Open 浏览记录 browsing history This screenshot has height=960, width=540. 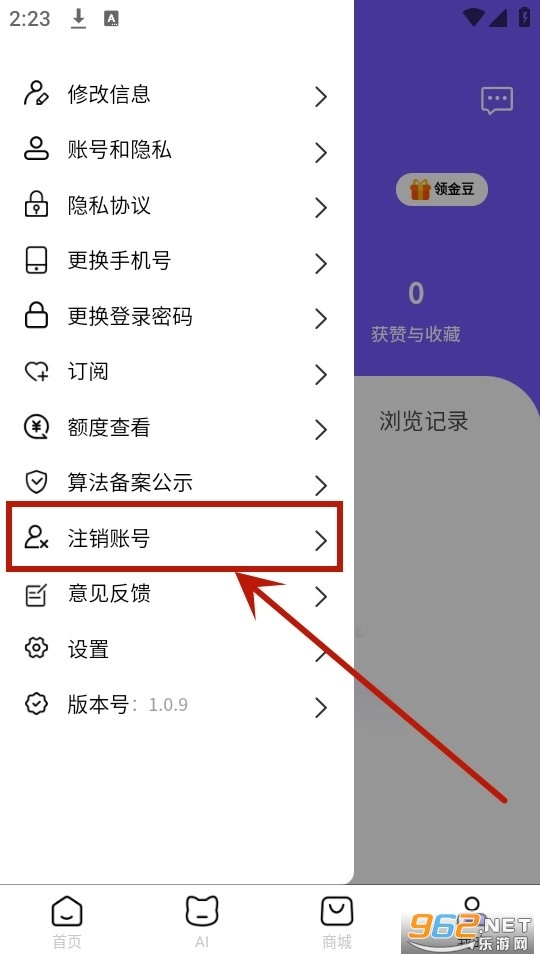coord(424,421)
